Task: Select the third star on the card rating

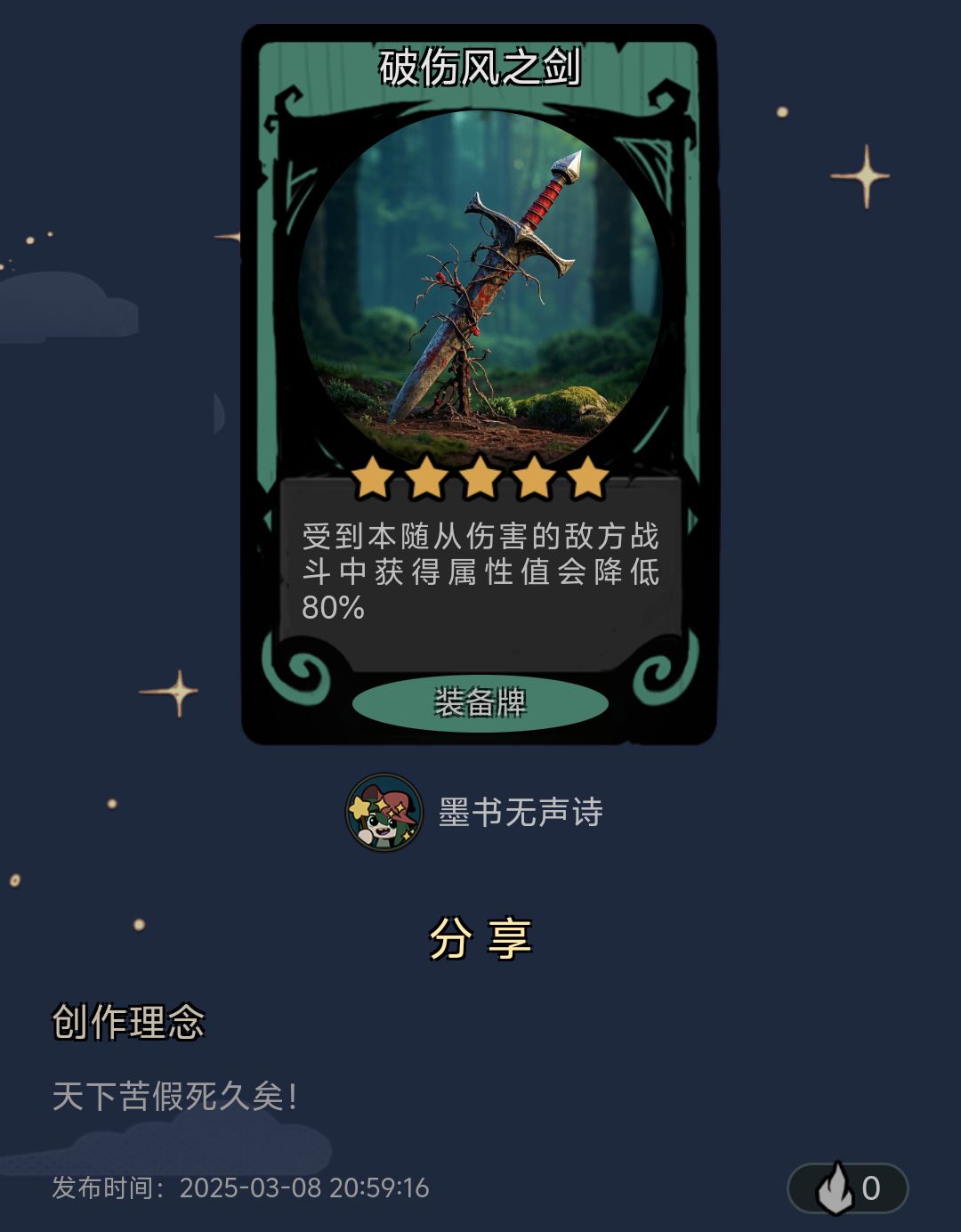Action: [480, 477]
